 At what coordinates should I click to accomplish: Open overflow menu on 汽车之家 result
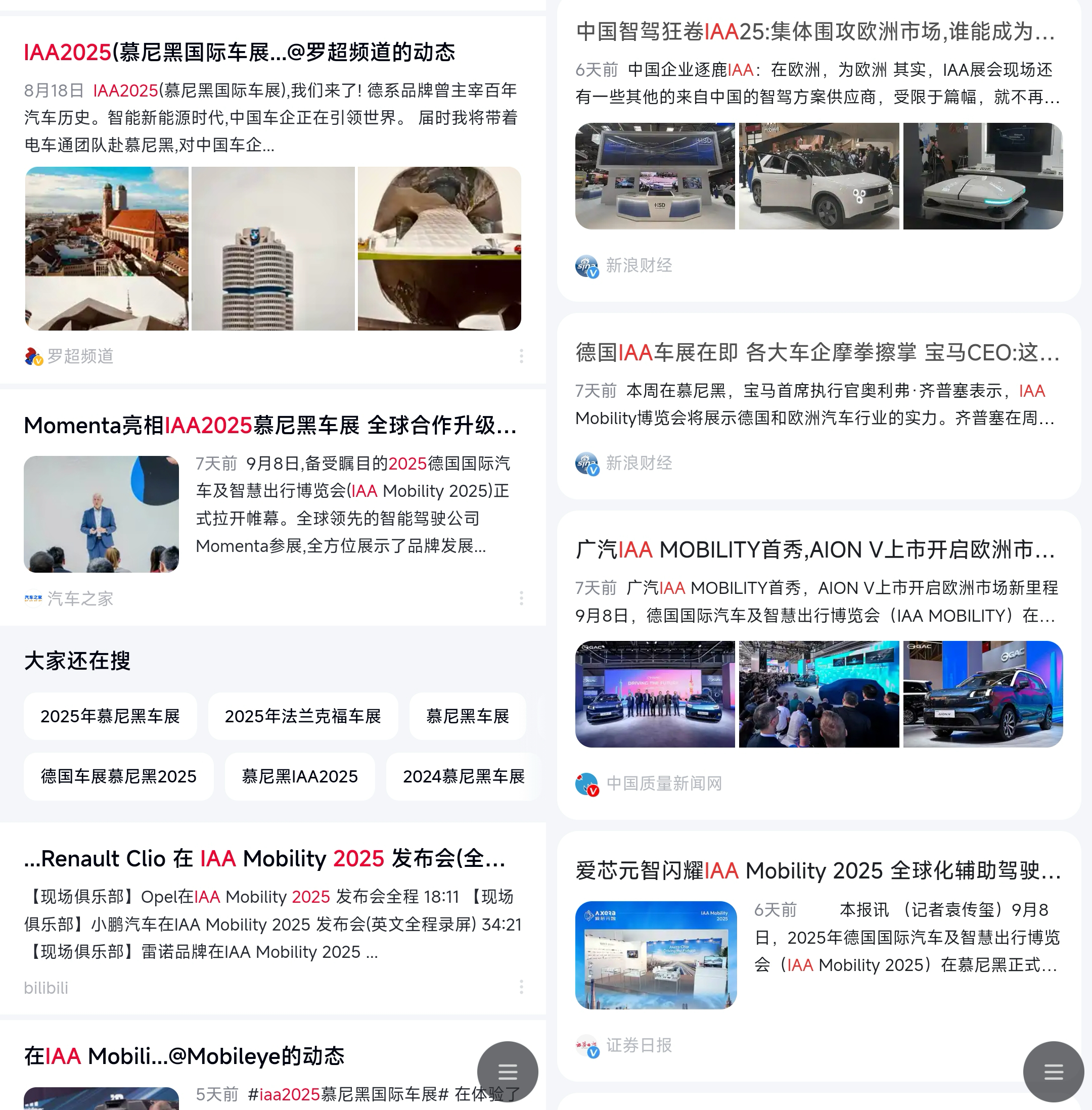click(521, 598)
